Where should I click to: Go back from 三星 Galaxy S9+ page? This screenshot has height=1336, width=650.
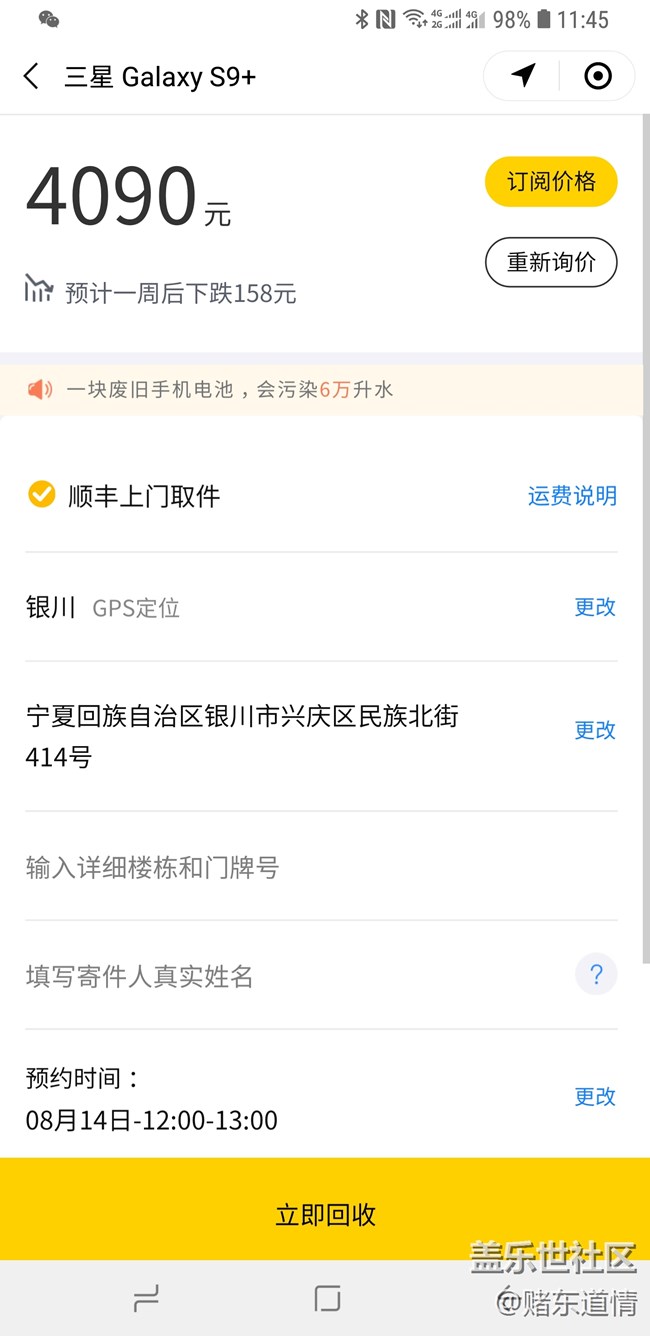pyautogui.click(x=32, y=76)
